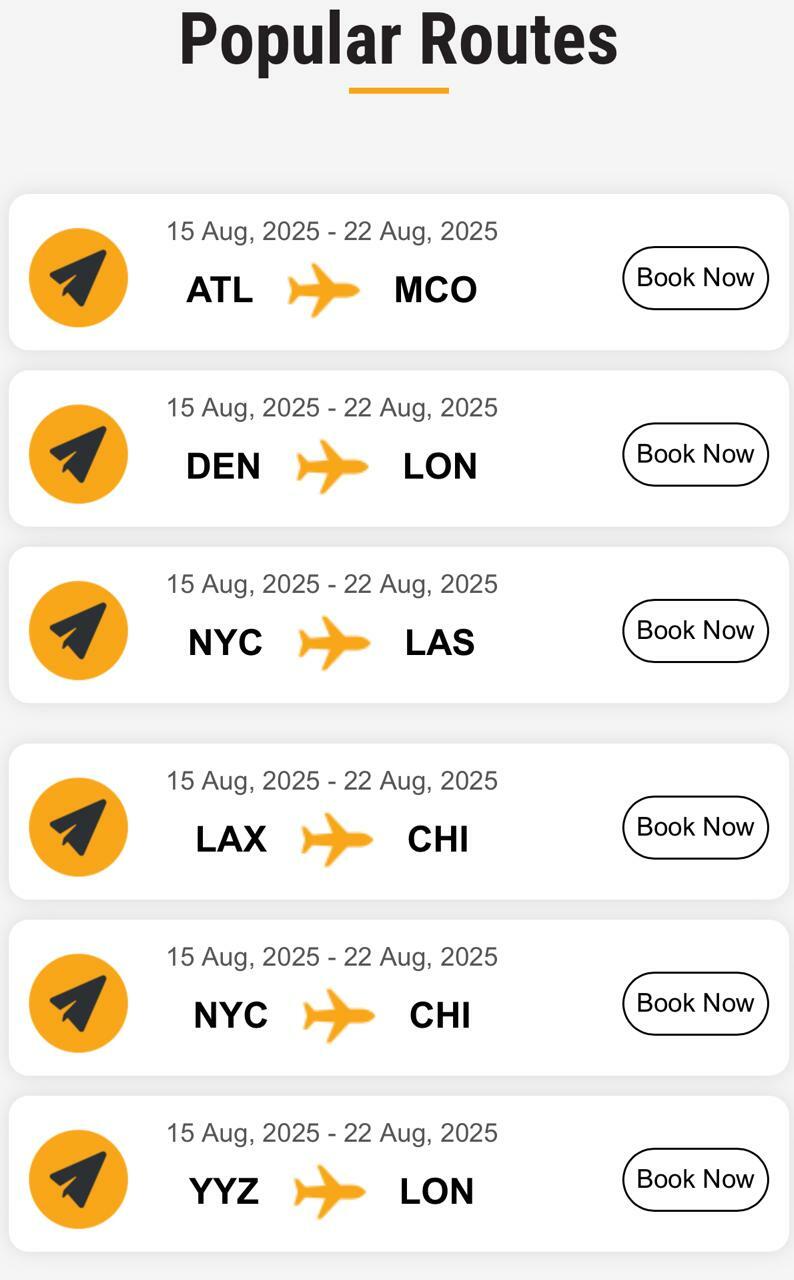The width and height of the screenshot is (794, 1280).
Task: Open the ATL to MCO route card
Action: tap(399, 272)
